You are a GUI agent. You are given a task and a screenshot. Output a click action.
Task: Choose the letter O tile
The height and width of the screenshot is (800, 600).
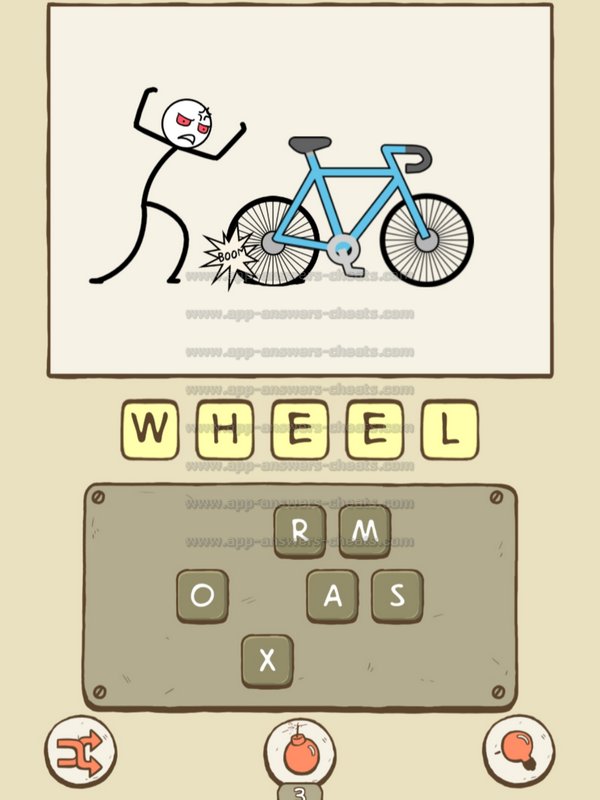[x=202, y=596]
